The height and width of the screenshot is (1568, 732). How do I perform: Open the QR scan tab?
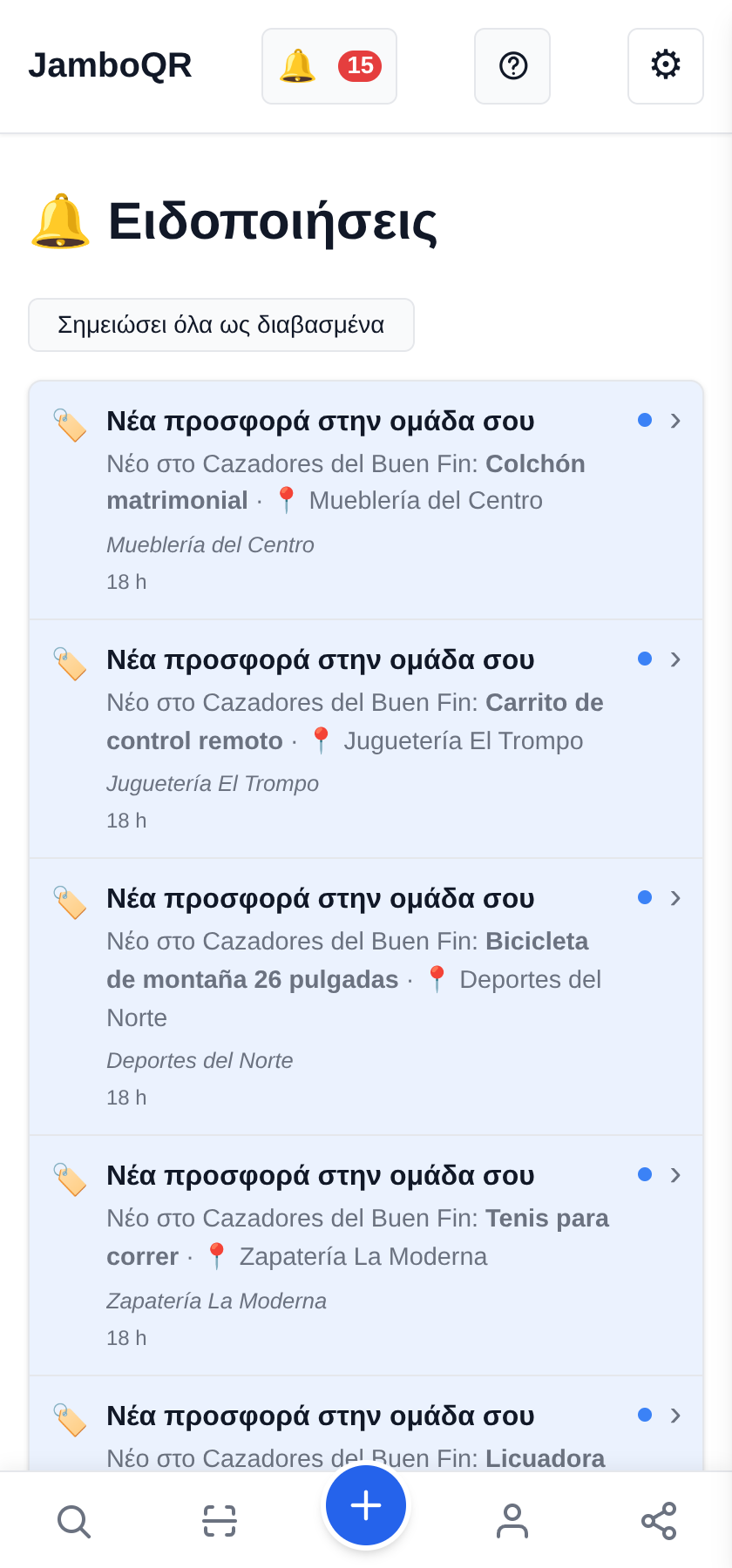(220, 1521)
